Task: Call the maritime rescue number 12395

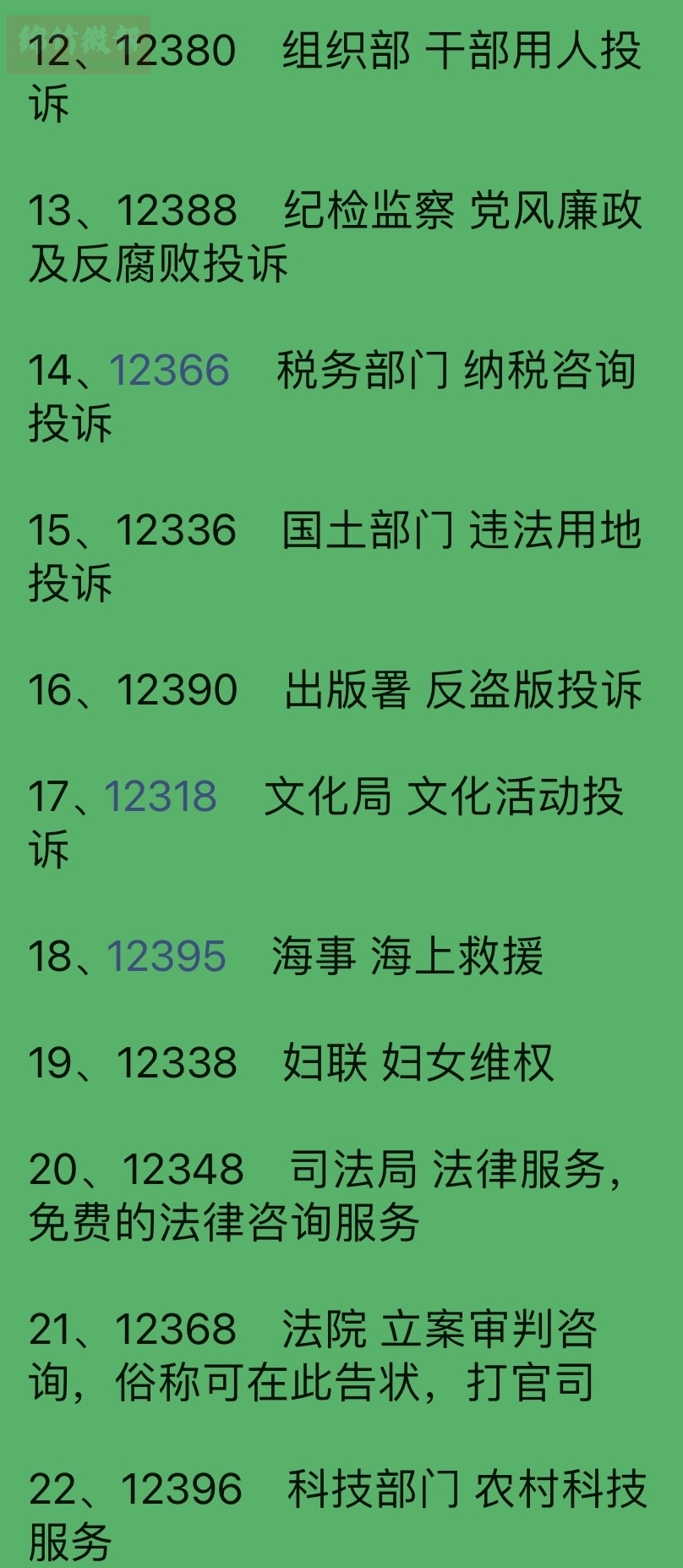Action: point(167,957)
